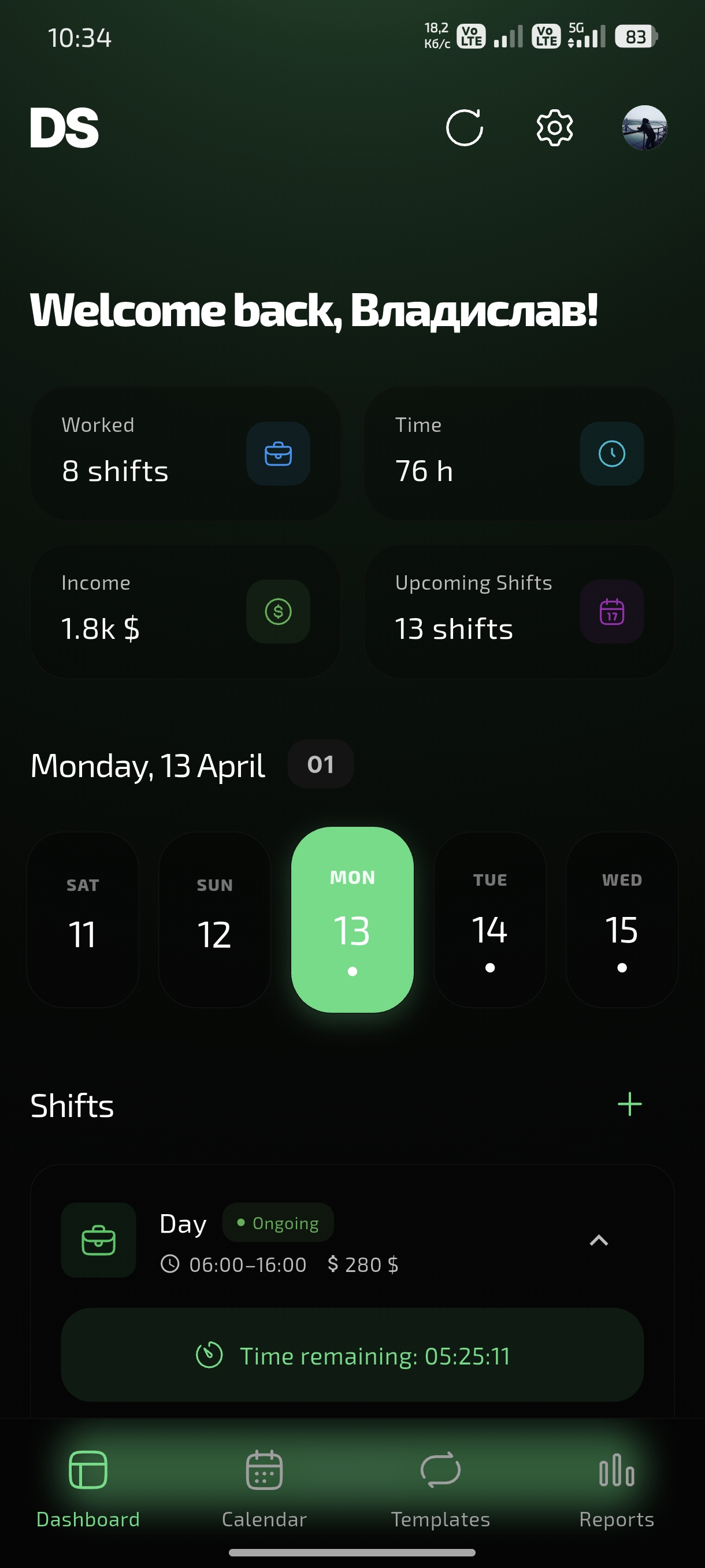Open the profile avatar picture
The height and width of the screenshot is (1568, 705).
click(x=646, y=127)
